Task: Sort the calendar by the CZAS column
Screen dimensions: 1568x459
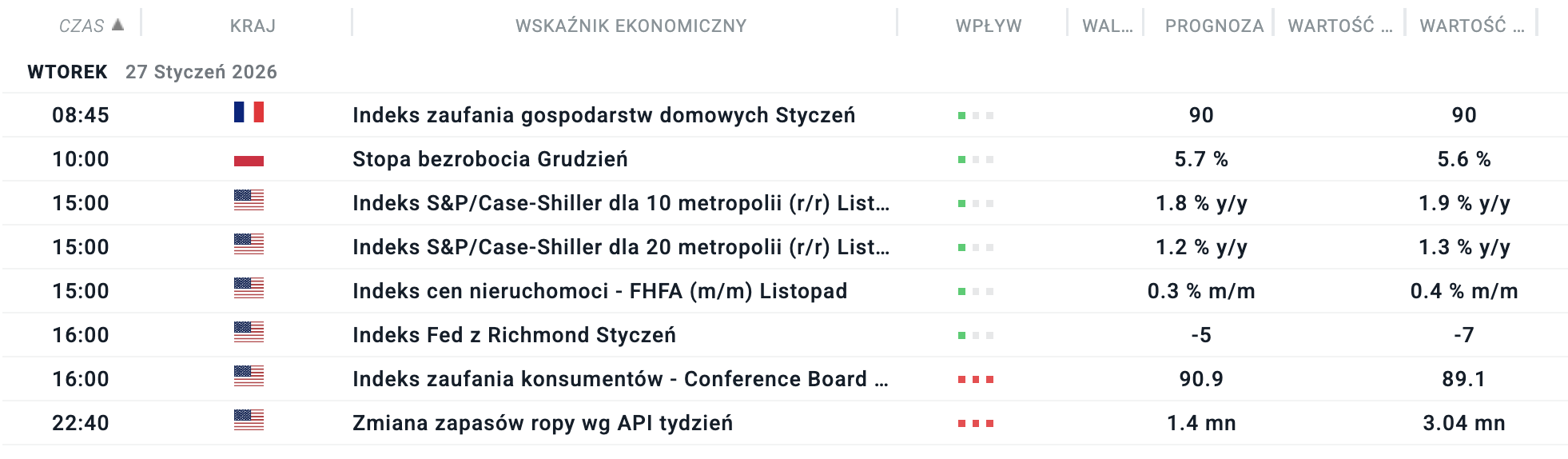Action: pyautogui.click(x=82, y=26)
